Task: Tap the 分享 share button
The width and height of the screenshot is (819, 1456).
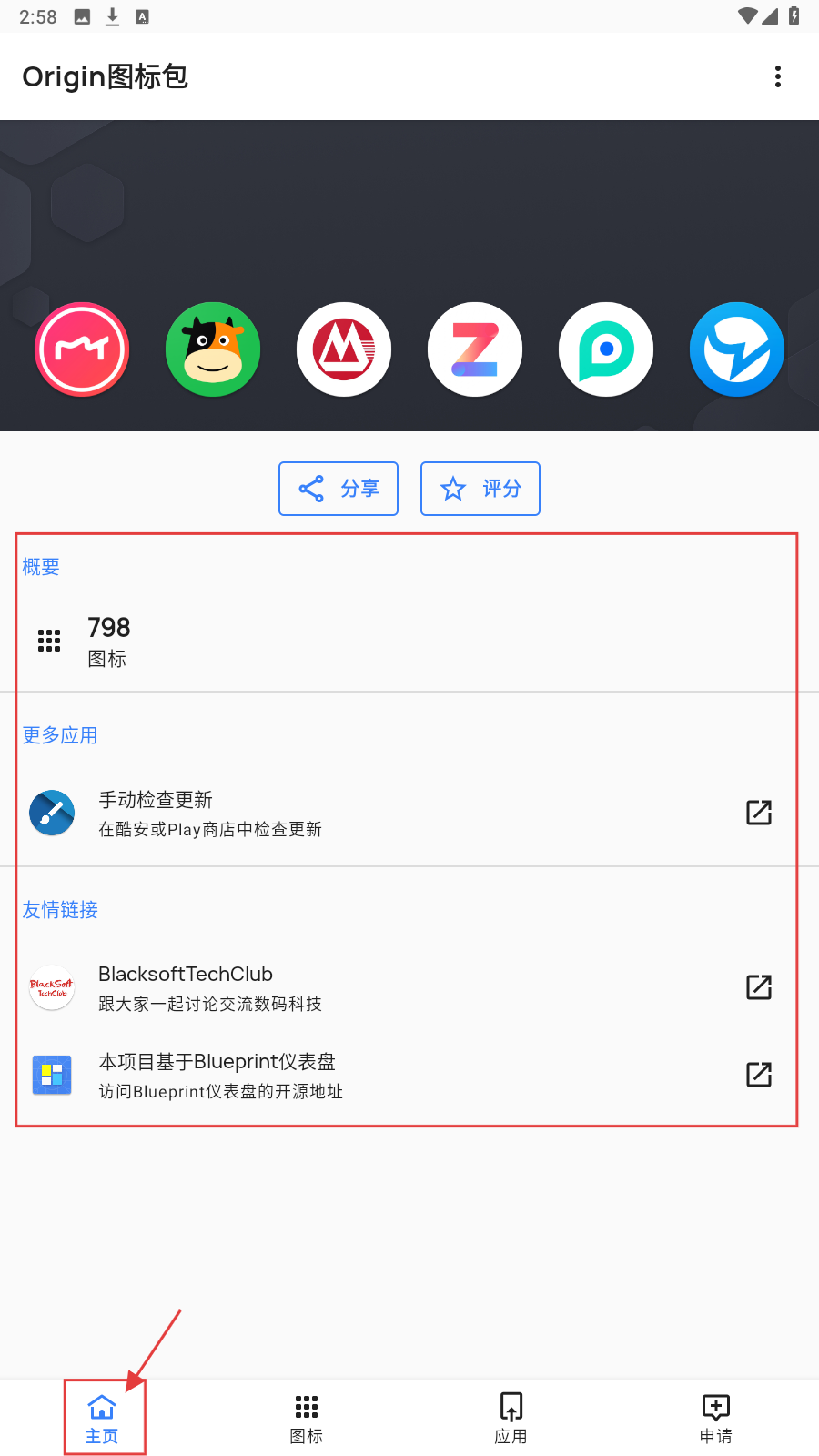Action: 339,489
